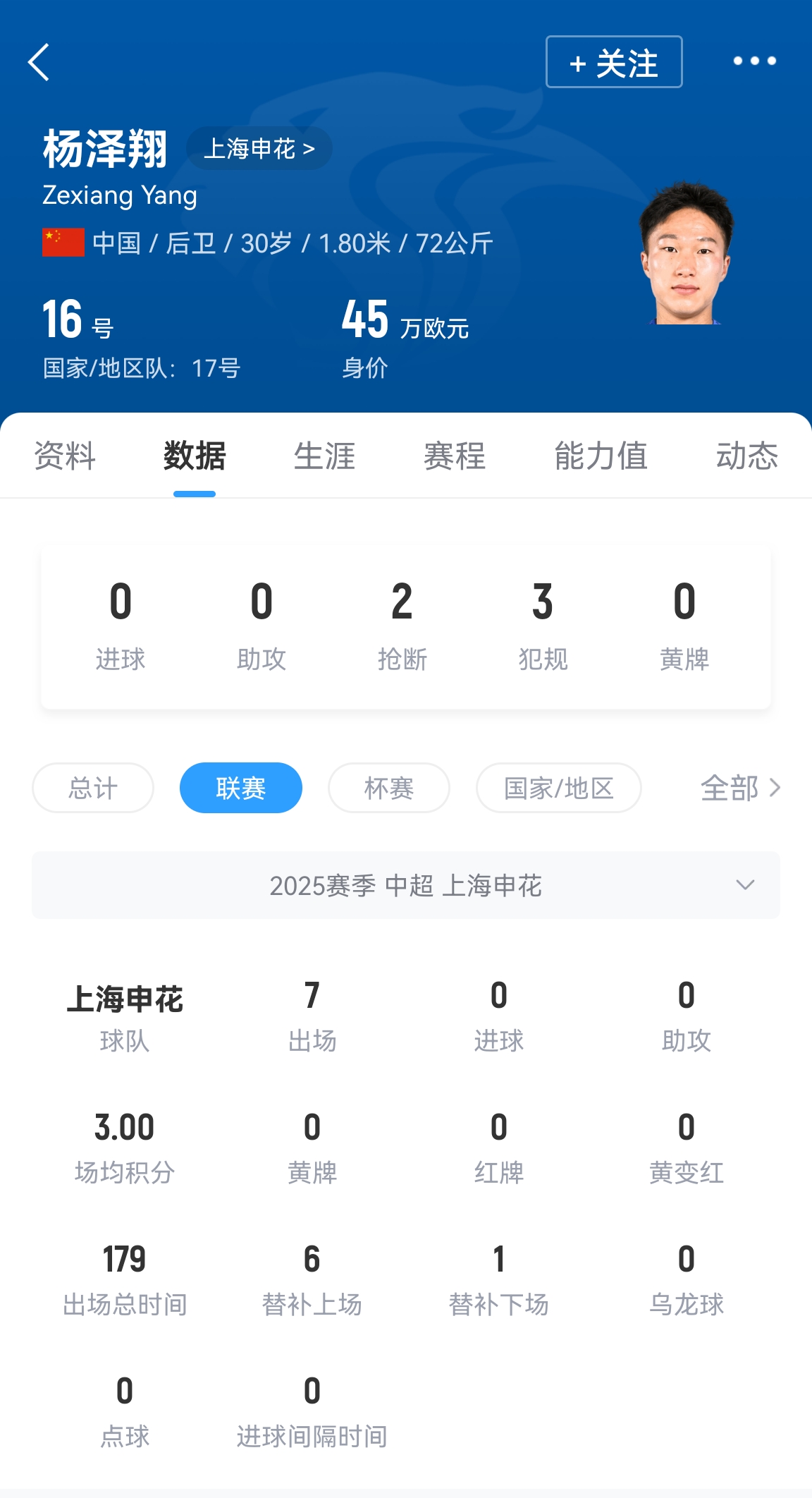Screen dimensions: 812x1498
Task: Switch to the 动态 tab
Action: click(746, 456)
